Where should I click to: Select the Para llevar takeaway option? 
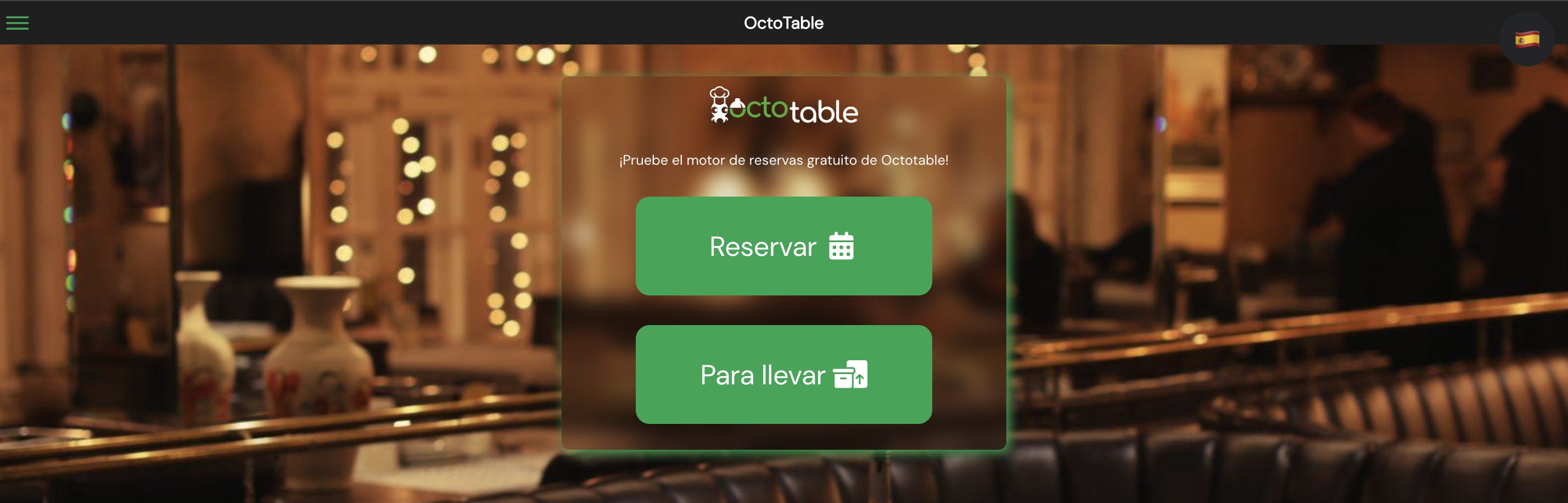(x=783, y=375)
